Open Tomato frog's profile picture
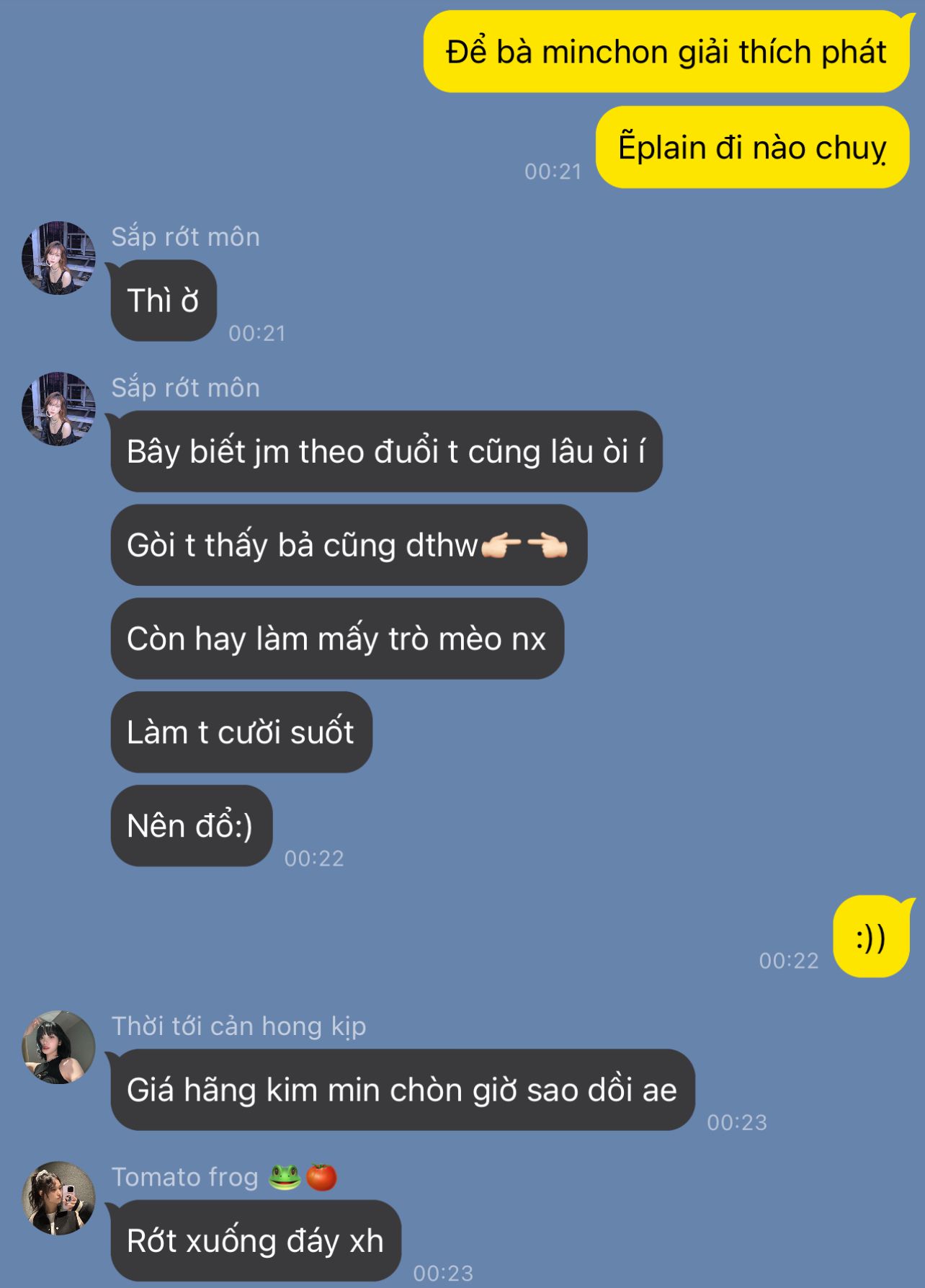This screenshot has height=1288, width=925. click(x=58, y=1198)
